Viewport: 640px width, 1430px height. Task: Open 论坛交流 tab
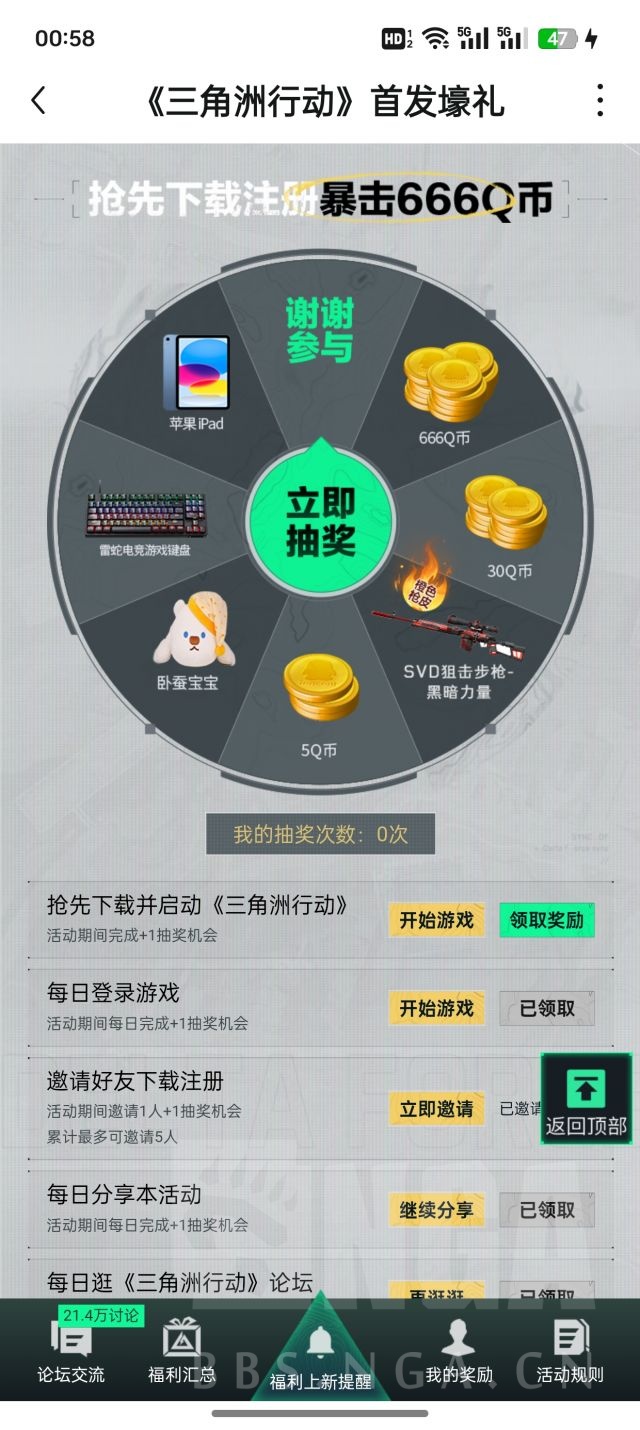pyautogui.click(x=70, y=1350)
